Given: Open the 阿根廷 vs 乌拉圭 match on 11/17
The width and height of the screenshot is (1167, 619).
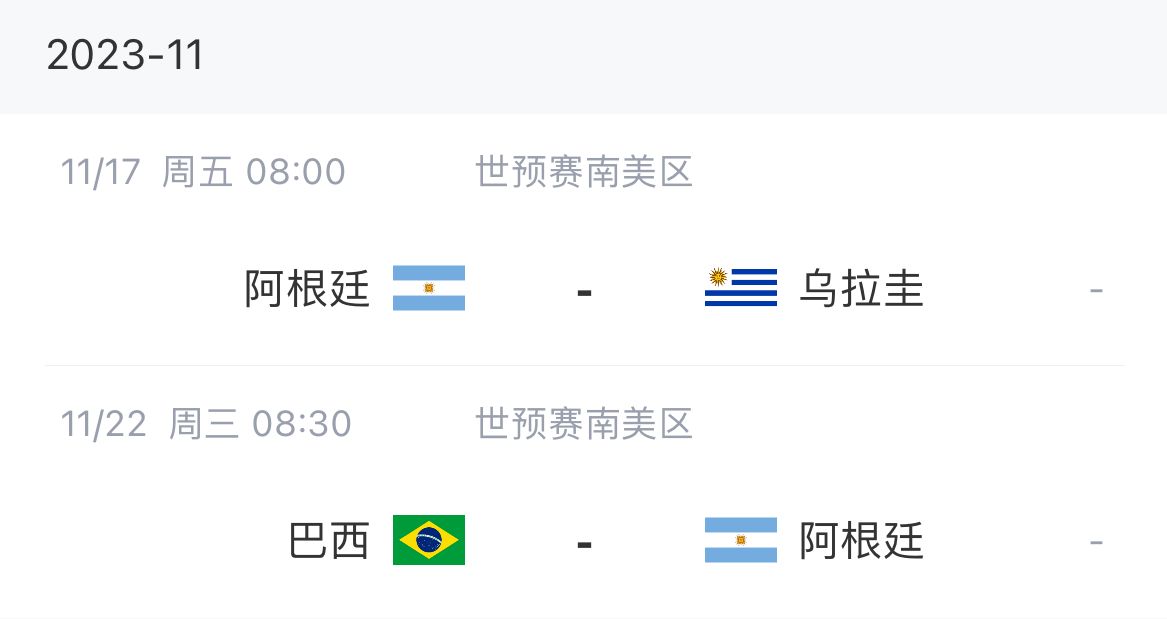Looking at the screenshot, I should 584,290.
